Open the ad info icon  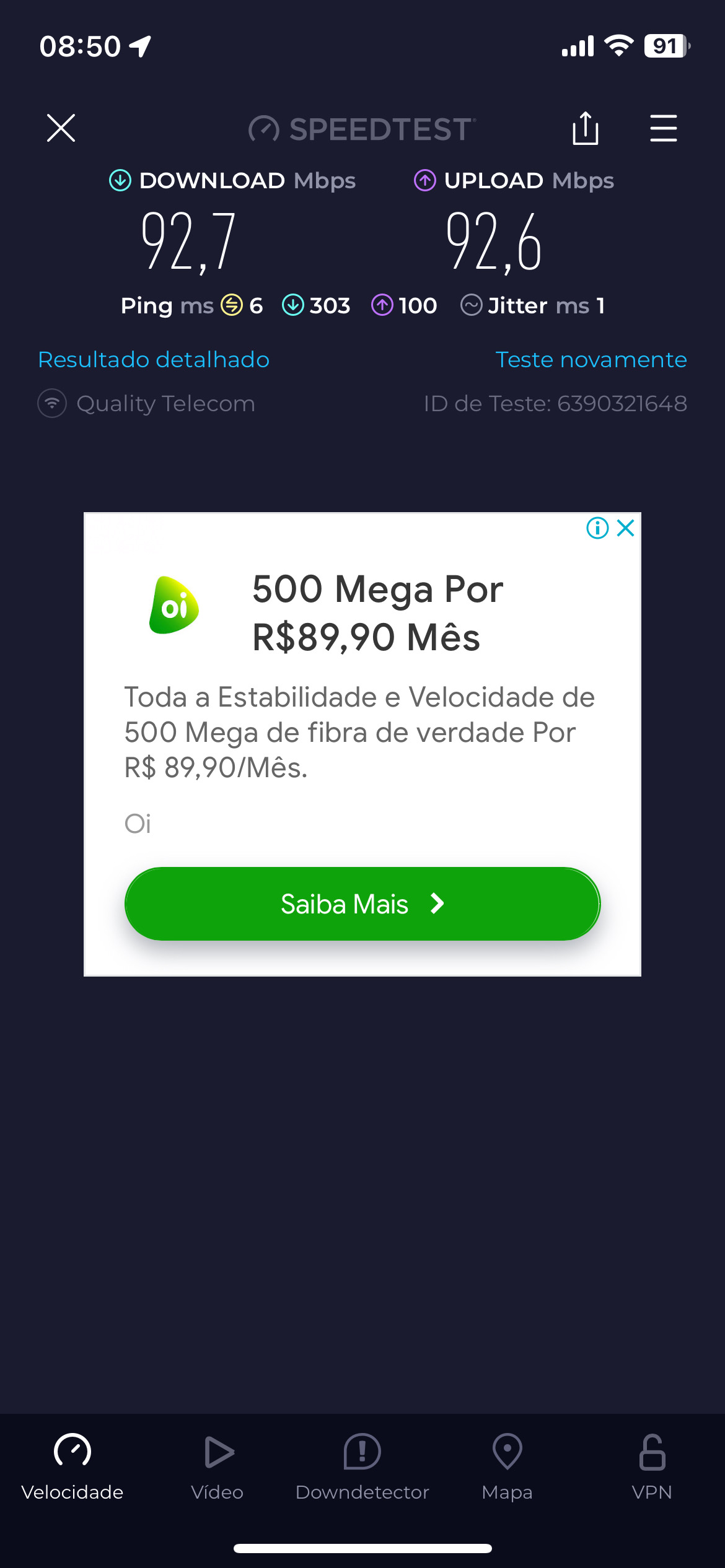(x=597, y=528)
